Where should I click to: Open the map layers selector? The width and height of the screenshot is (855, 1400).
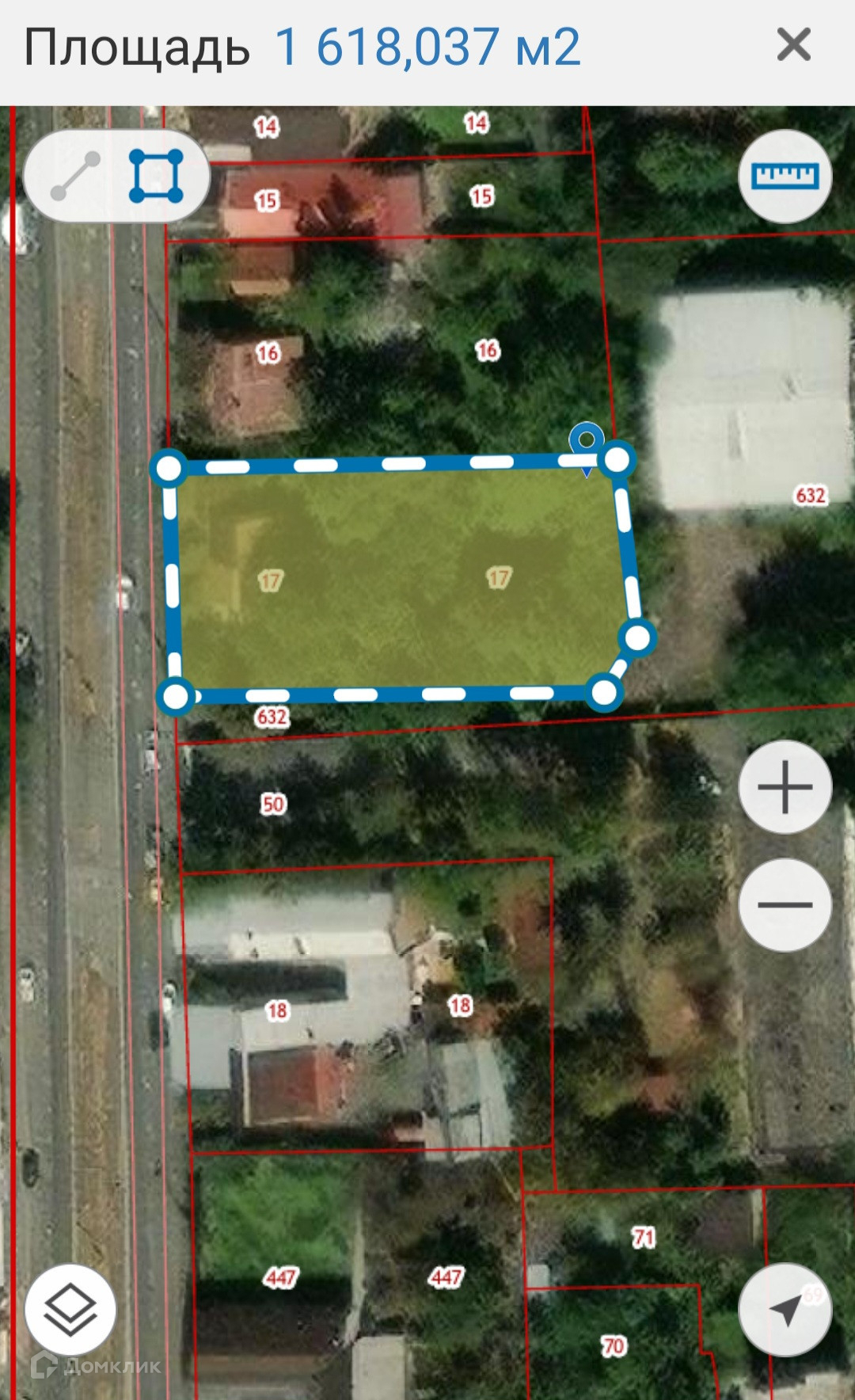[x=70, y=1310]
